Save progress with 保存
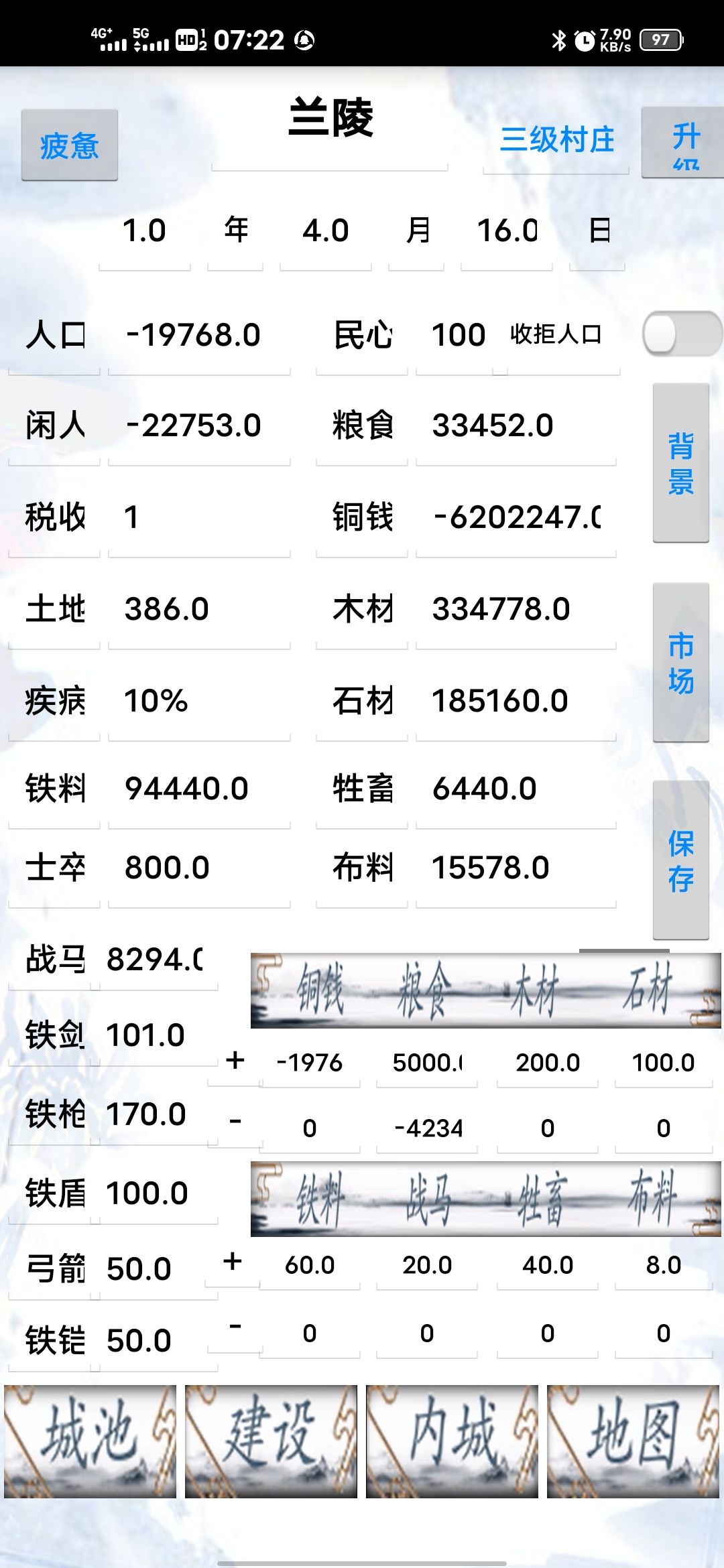 pos(680,860)
